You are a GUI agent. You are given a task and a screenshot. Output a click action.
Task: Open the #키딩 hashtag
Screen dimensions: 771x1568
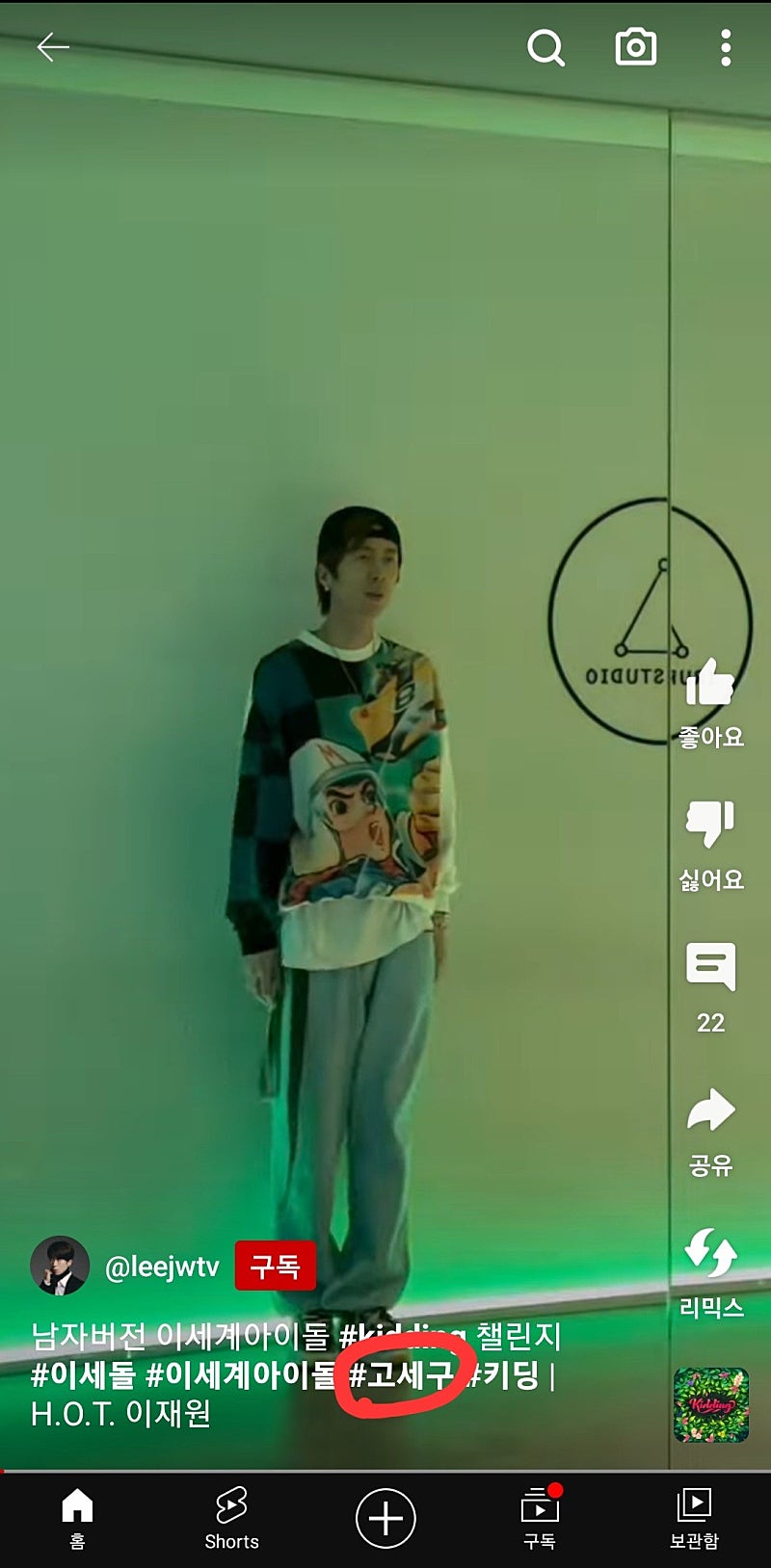click(503, 1375)
